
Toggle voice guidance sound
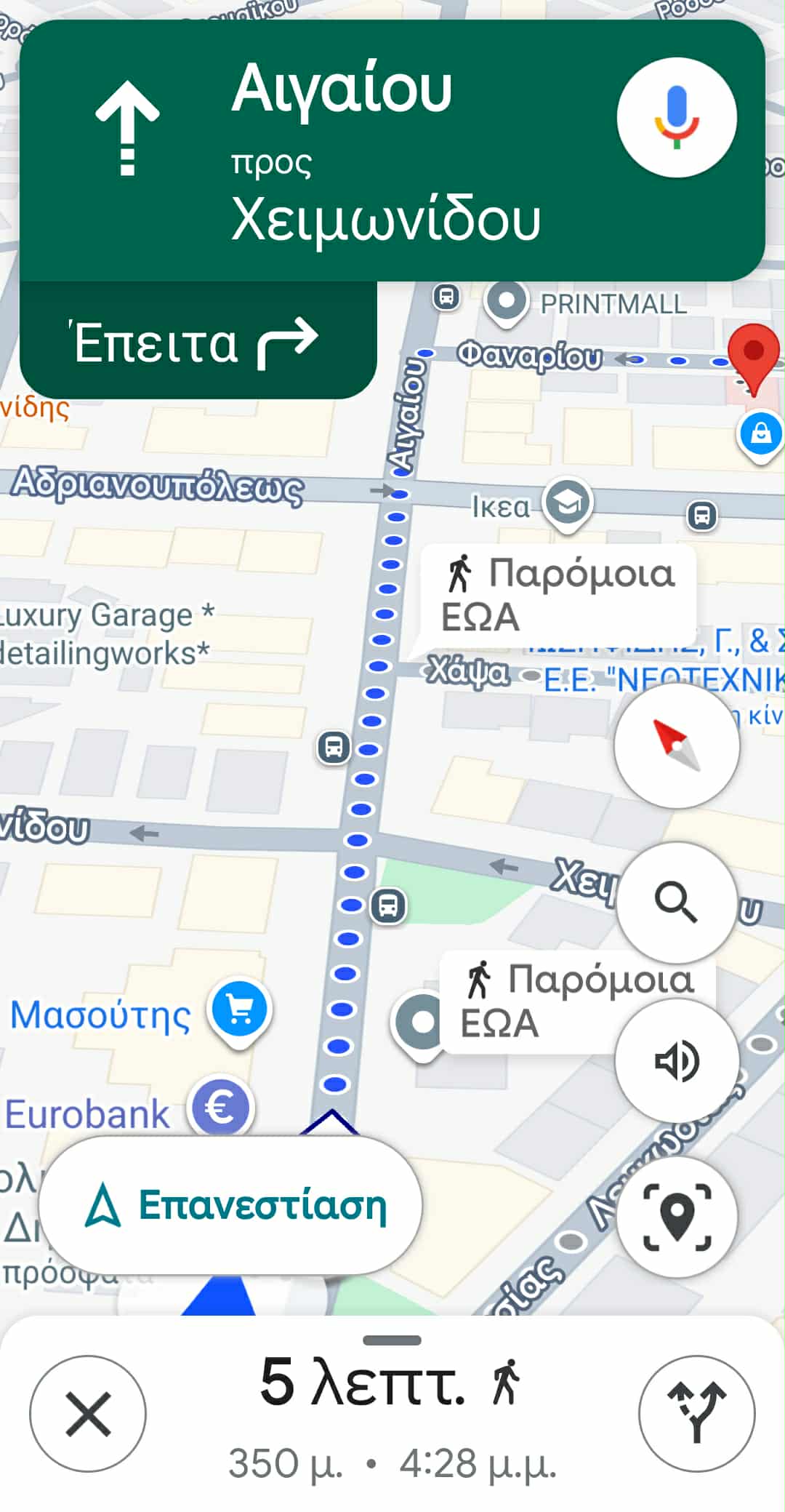click(x=676, y=1060)
